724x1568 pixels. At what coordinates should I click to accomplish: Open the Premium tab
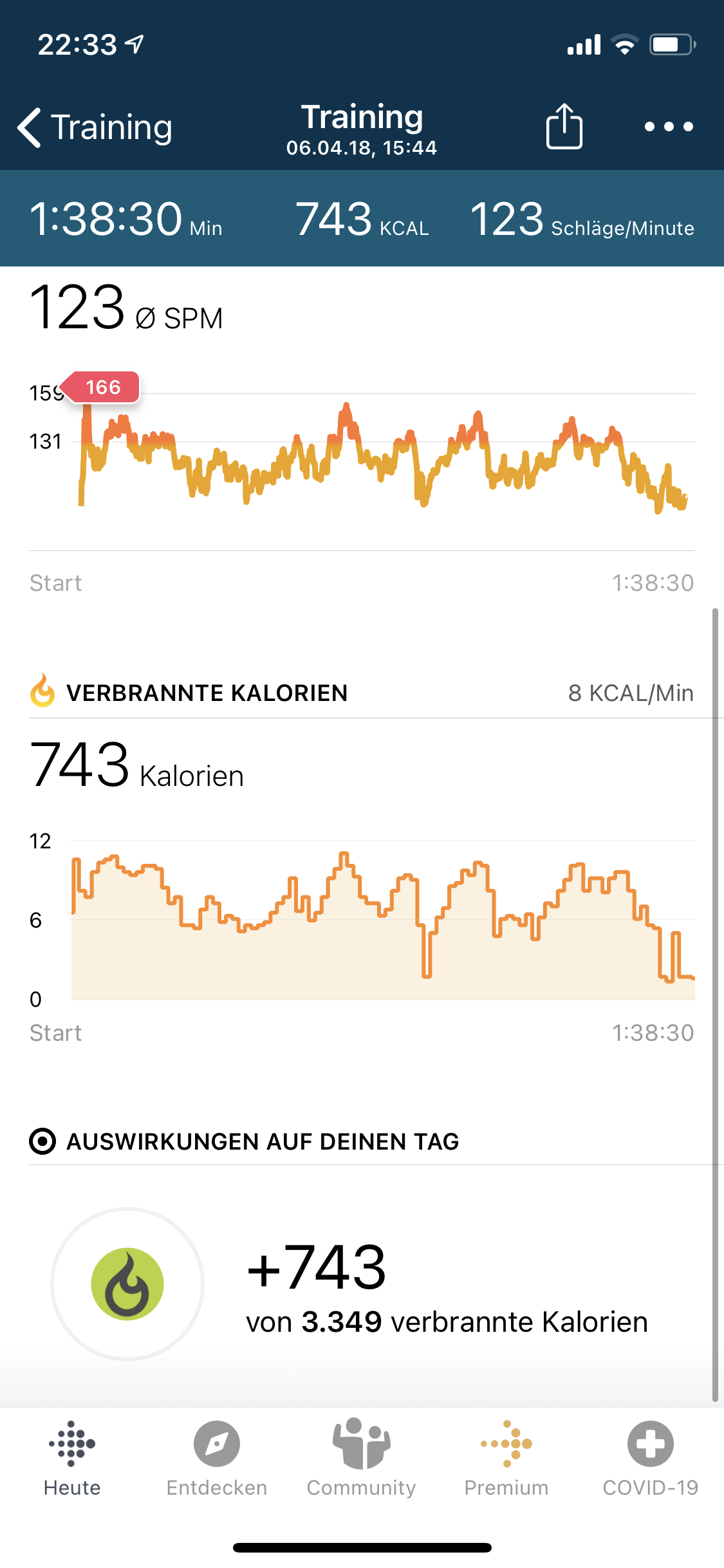point(506,1458)
